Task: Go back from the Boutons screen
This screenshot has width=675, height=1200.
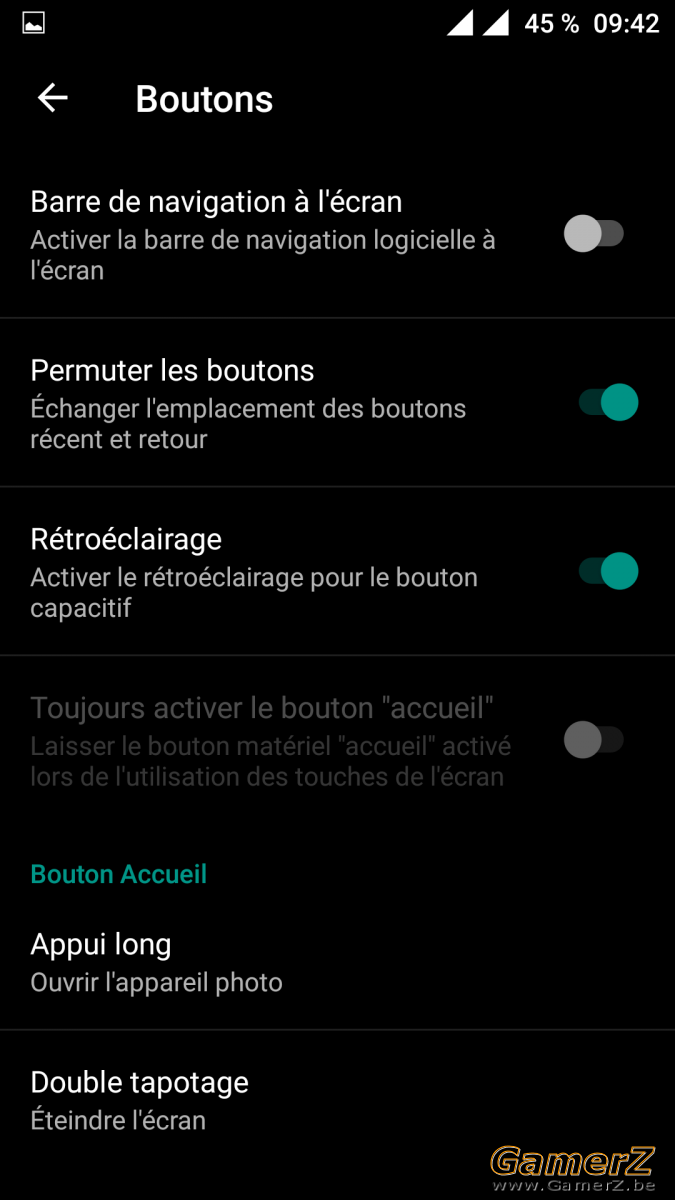Action: pyautogui.click(x=52, y=98)
